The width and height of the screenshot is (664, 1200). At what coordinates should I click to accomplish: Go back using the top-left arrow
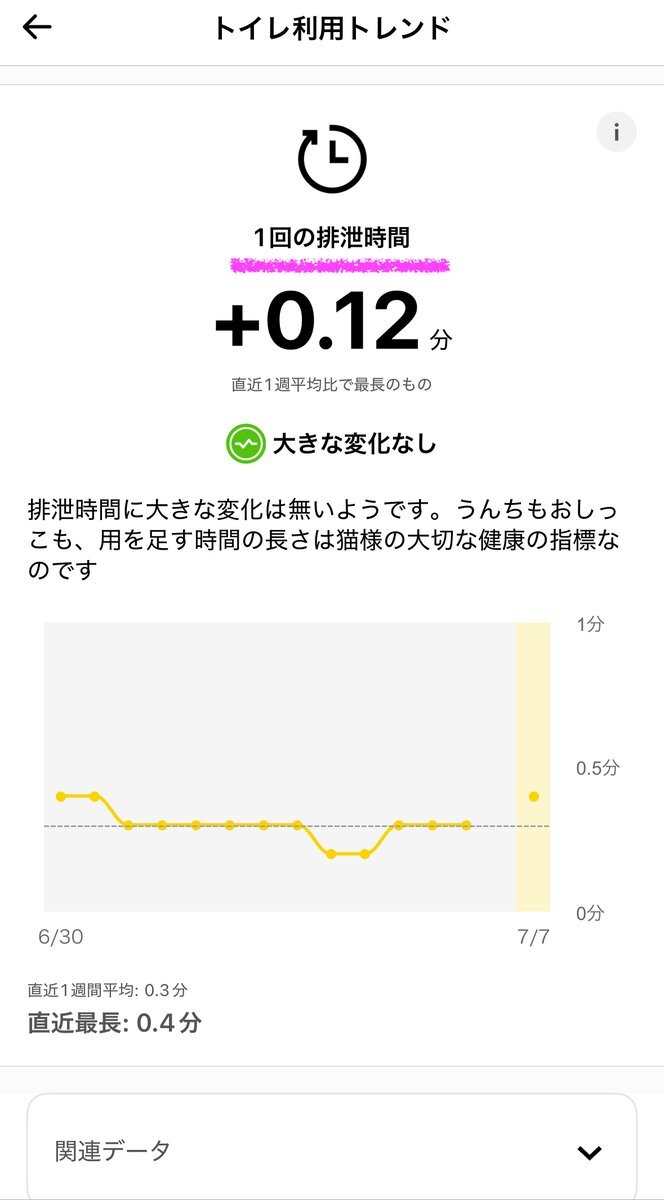click(x=37, y=28)
